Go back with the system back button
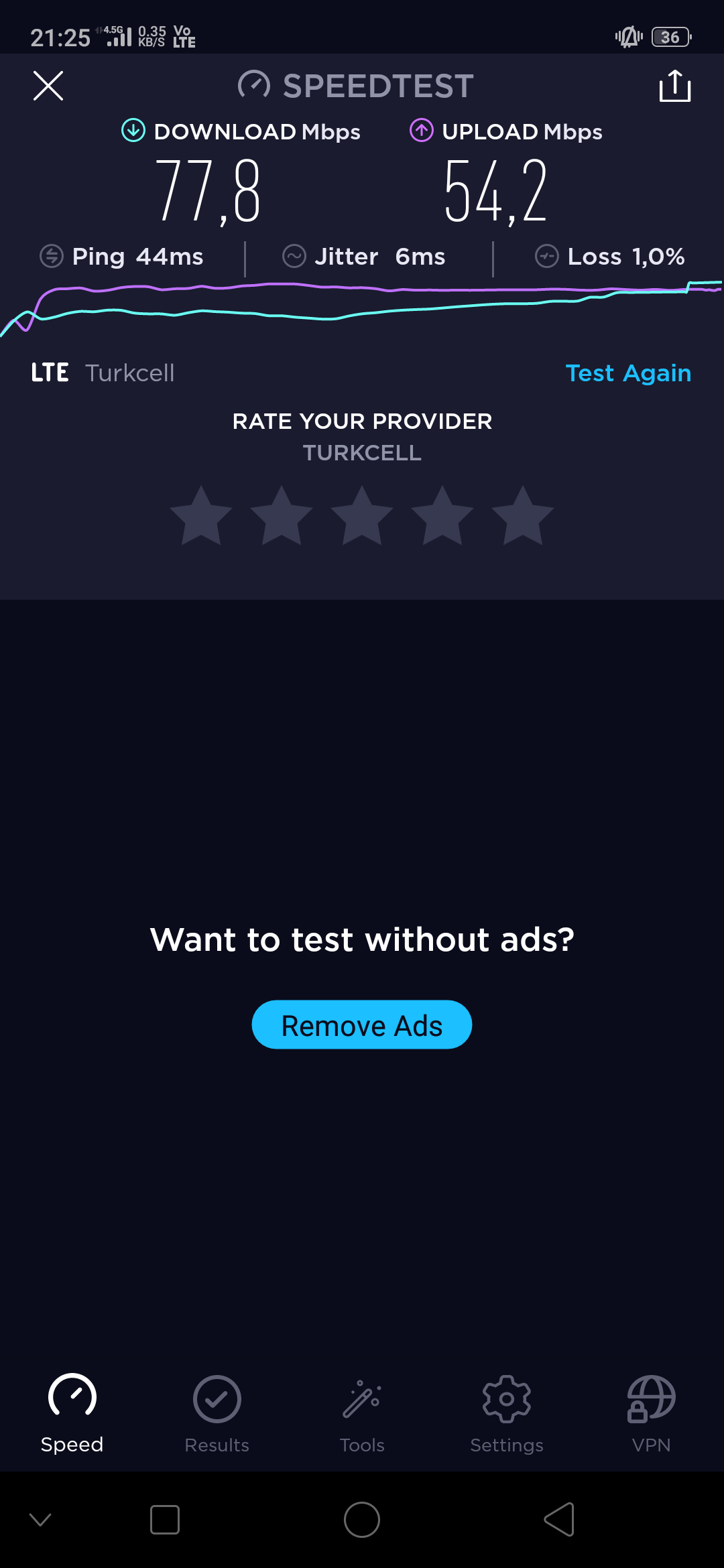 click(559, 1519)
